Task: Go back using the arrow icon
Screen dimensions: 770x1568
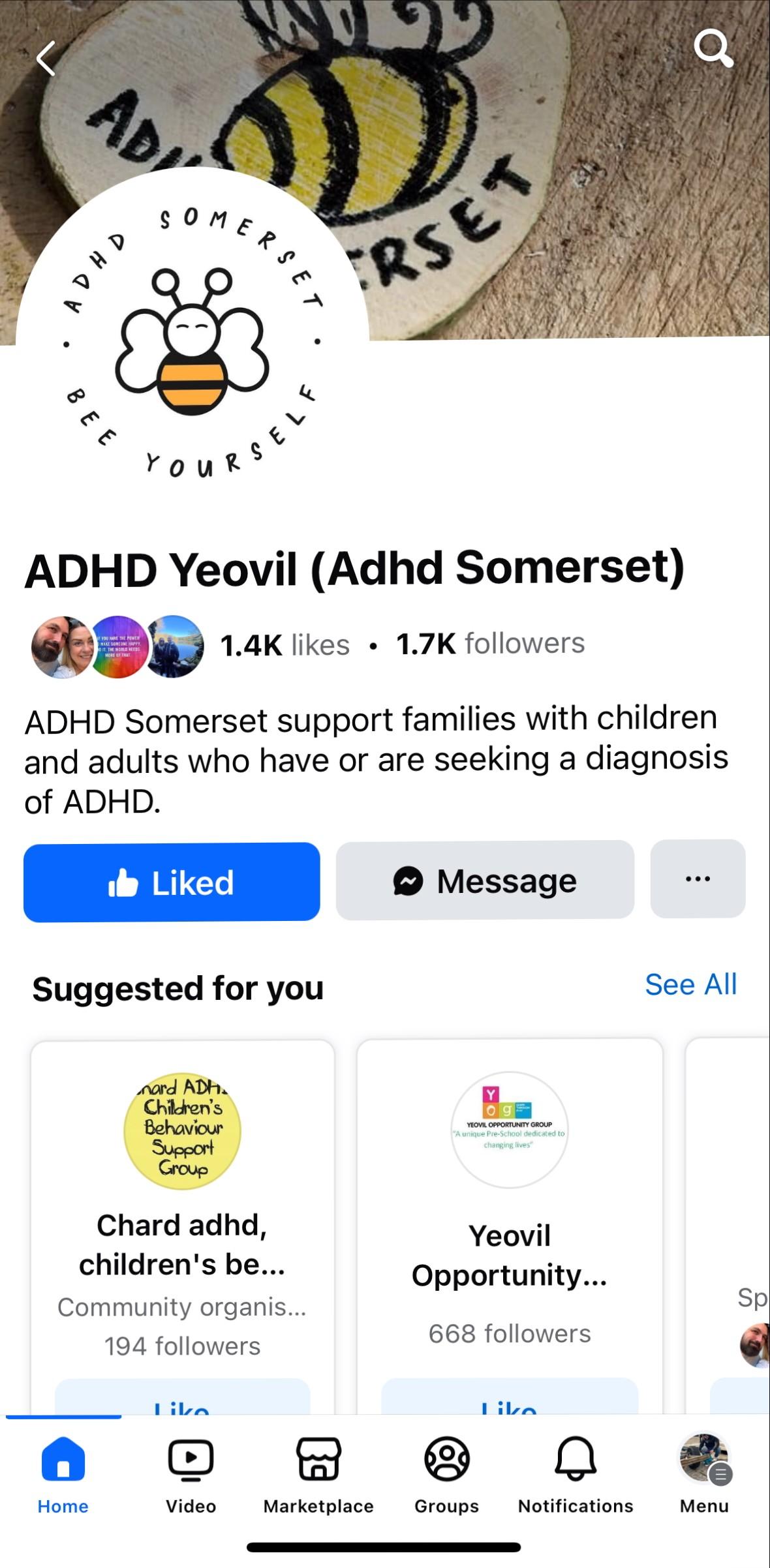Action: 46,59
